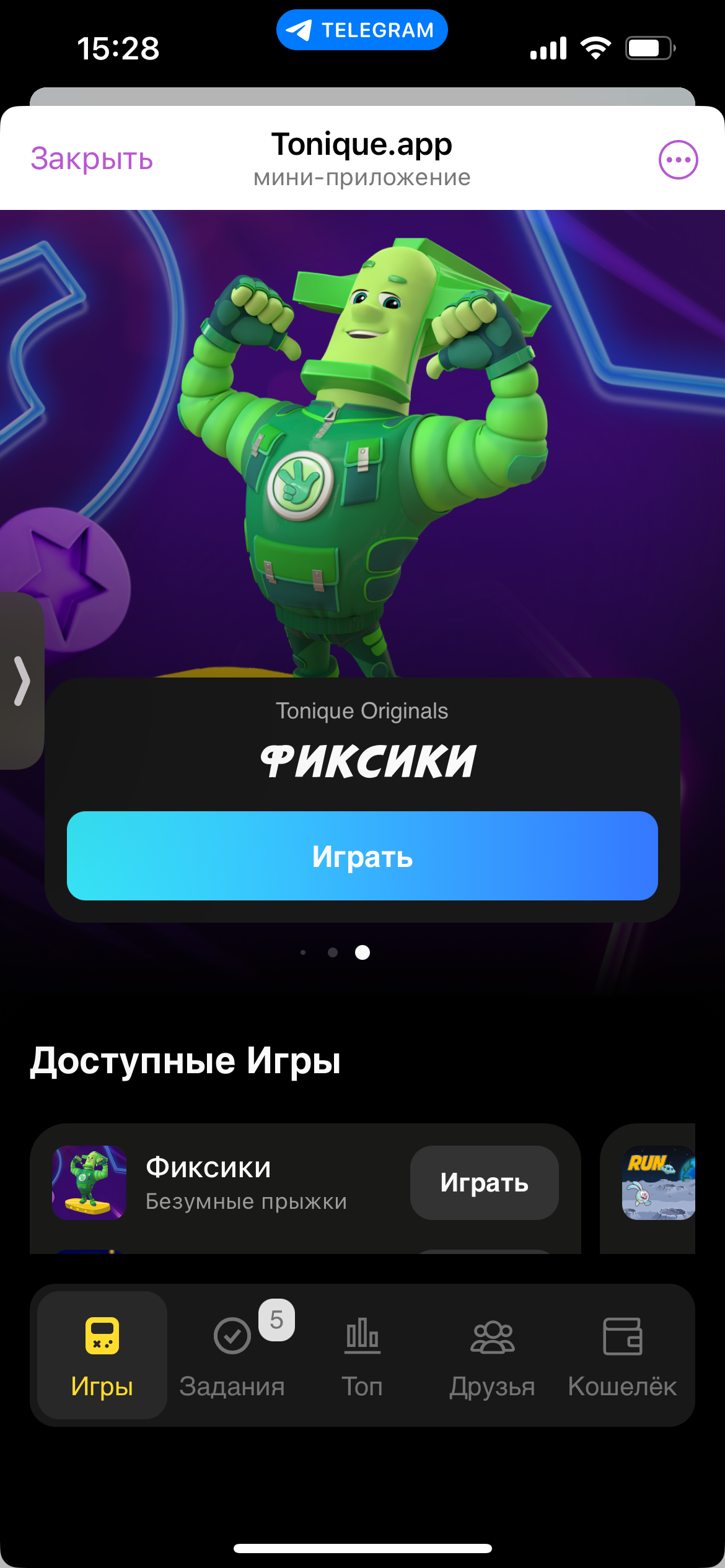The width and height of the screenshot is (725, 1568).
Task: Select the first carousel page dot
Action: 304,953
